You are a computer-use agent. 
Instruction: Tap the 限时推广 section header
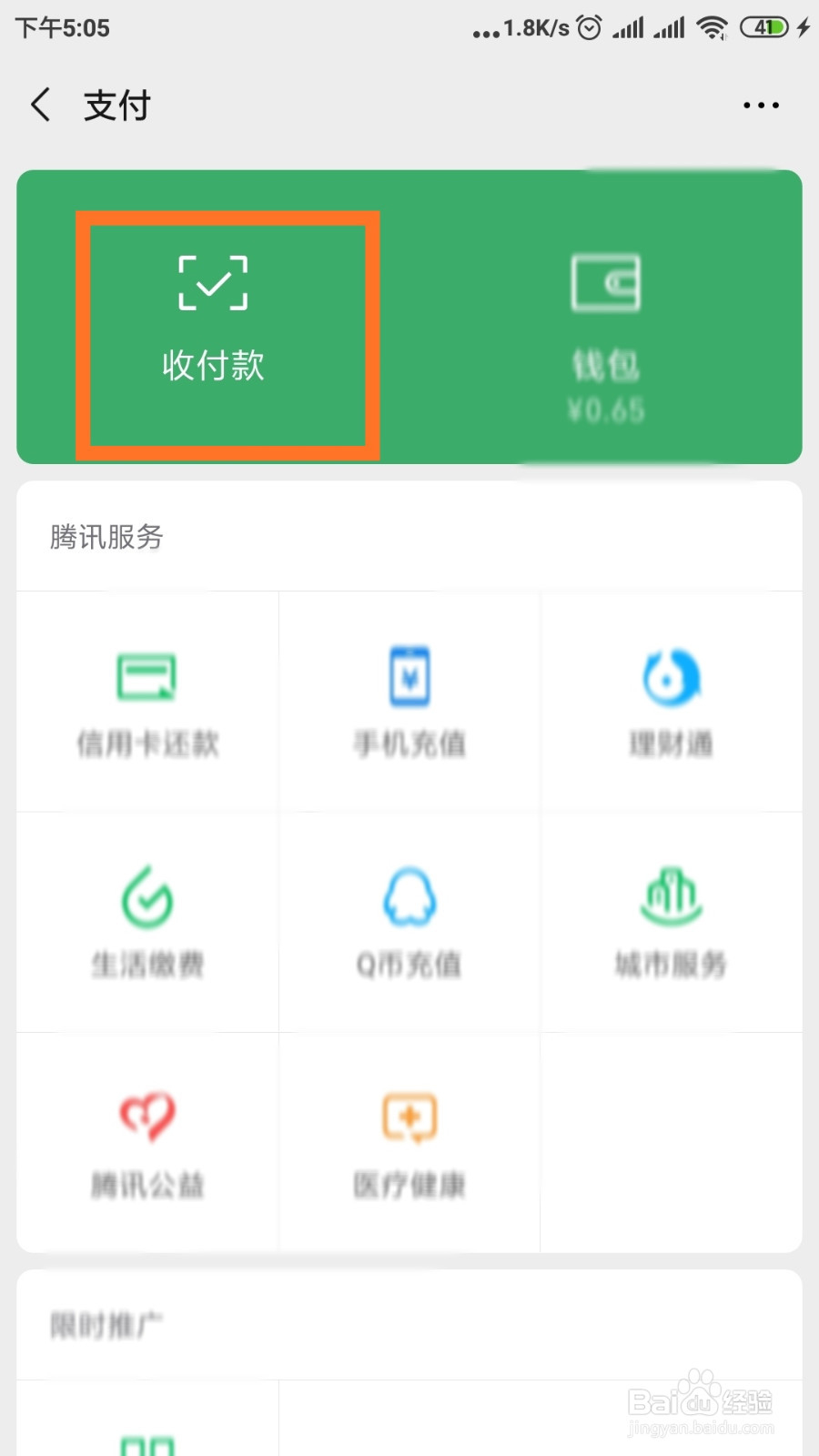pyautogui.click(x=104, y=1326)
